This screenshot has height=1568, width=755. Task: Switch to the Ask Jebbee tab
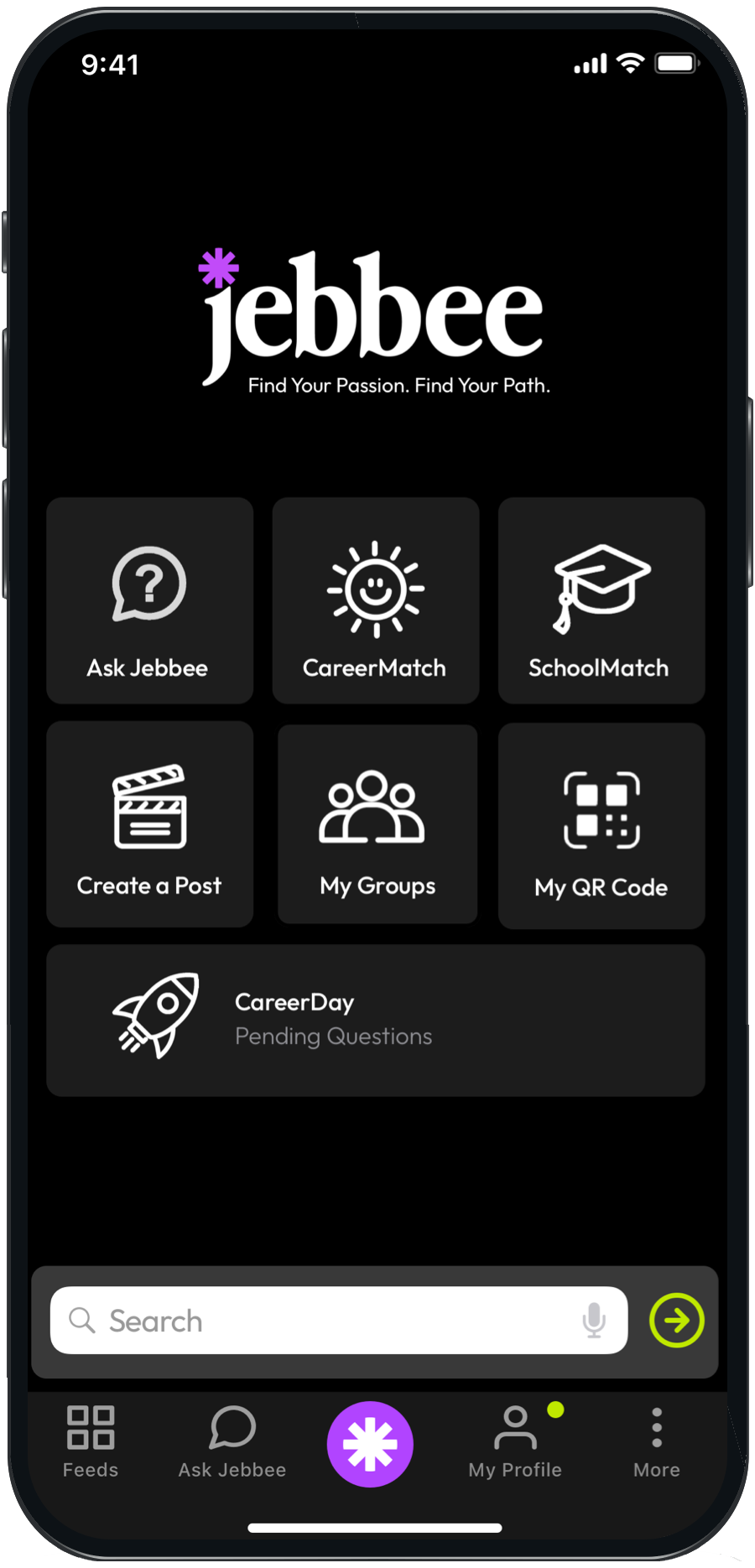pos(232,1442)
